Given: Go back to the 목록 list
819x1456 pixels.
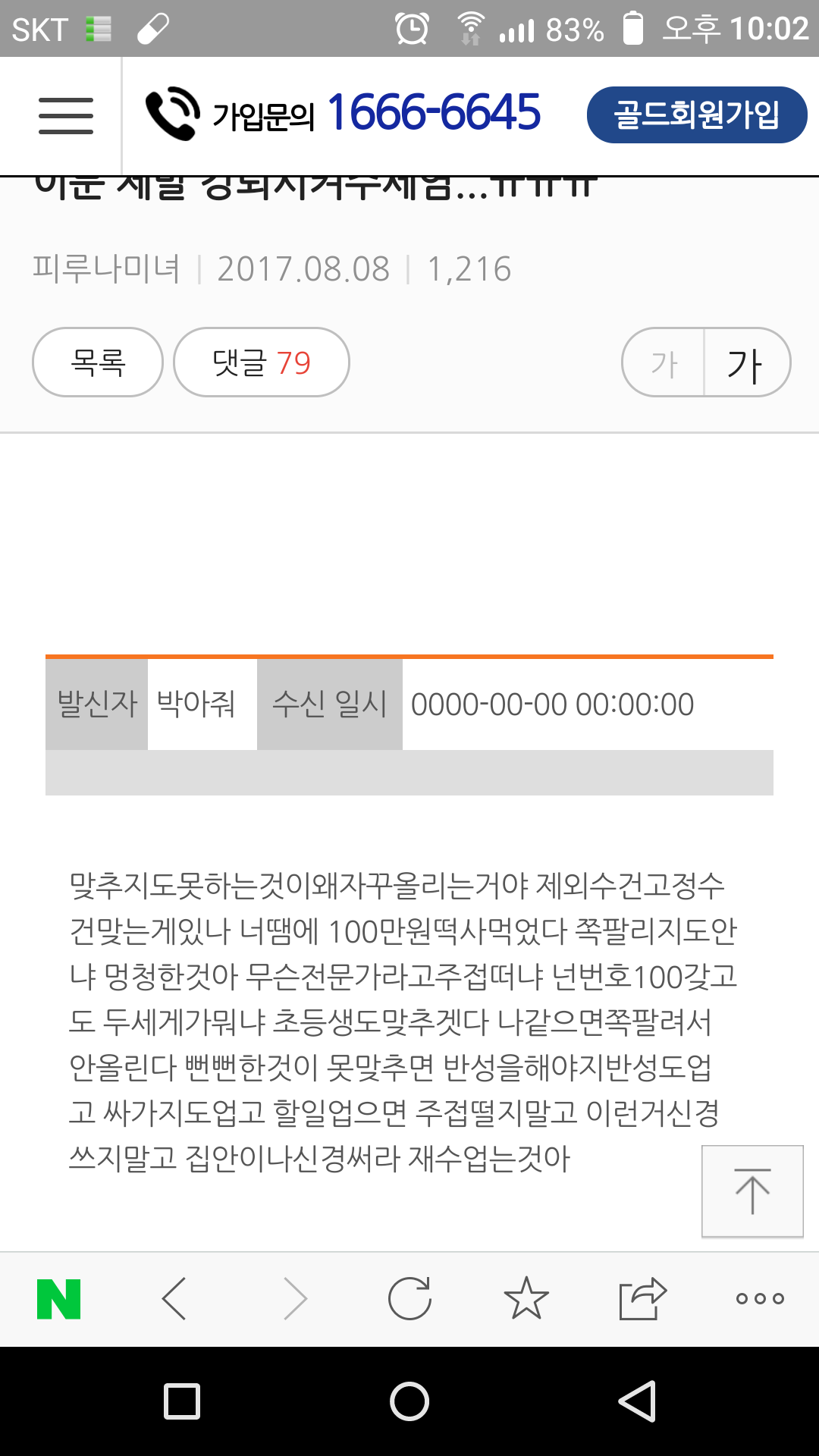Looking at the screenshot, I should tap(98, 362).
